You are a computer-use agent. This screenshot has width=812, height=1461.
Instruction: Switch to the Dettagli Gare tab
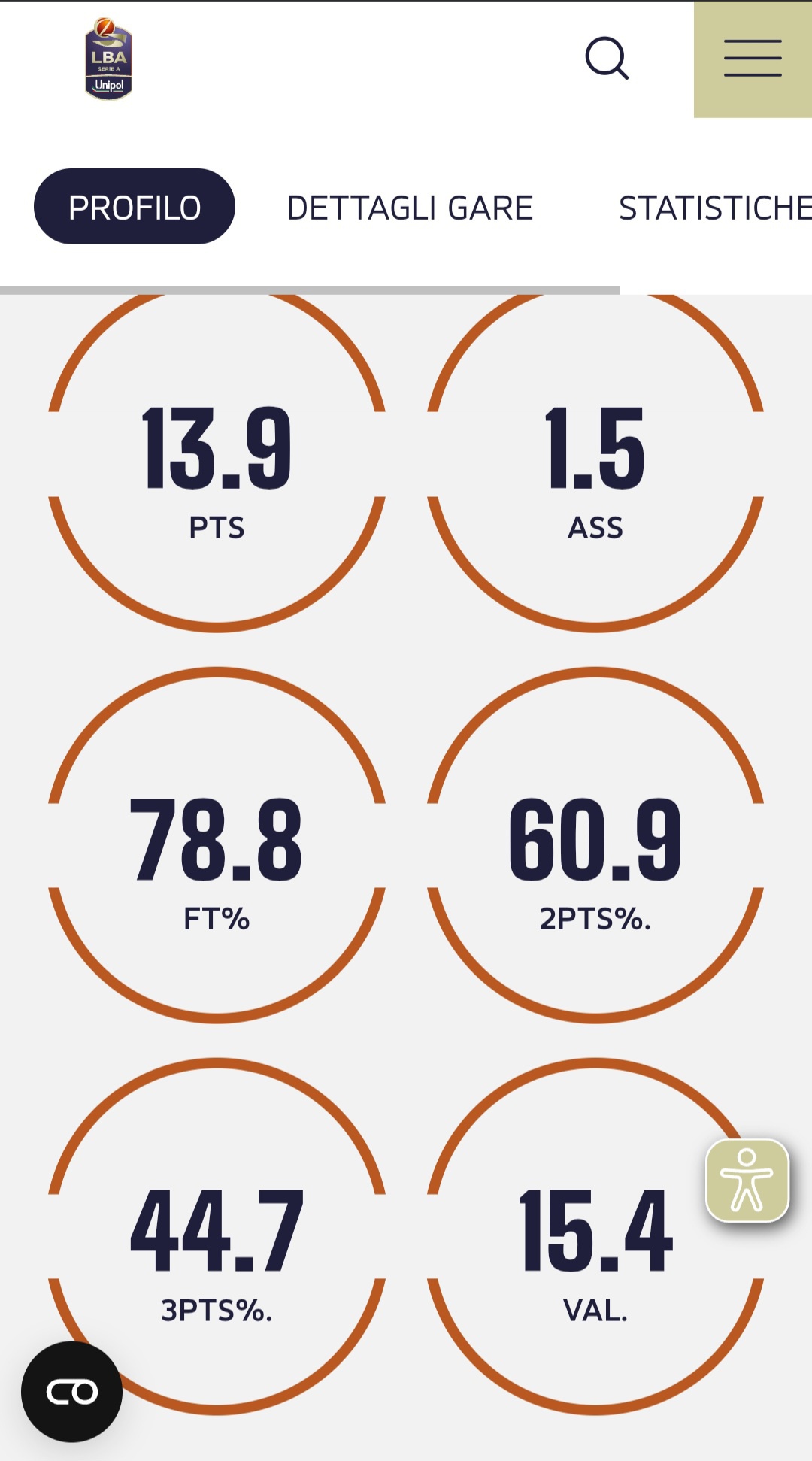click(410, 208)
